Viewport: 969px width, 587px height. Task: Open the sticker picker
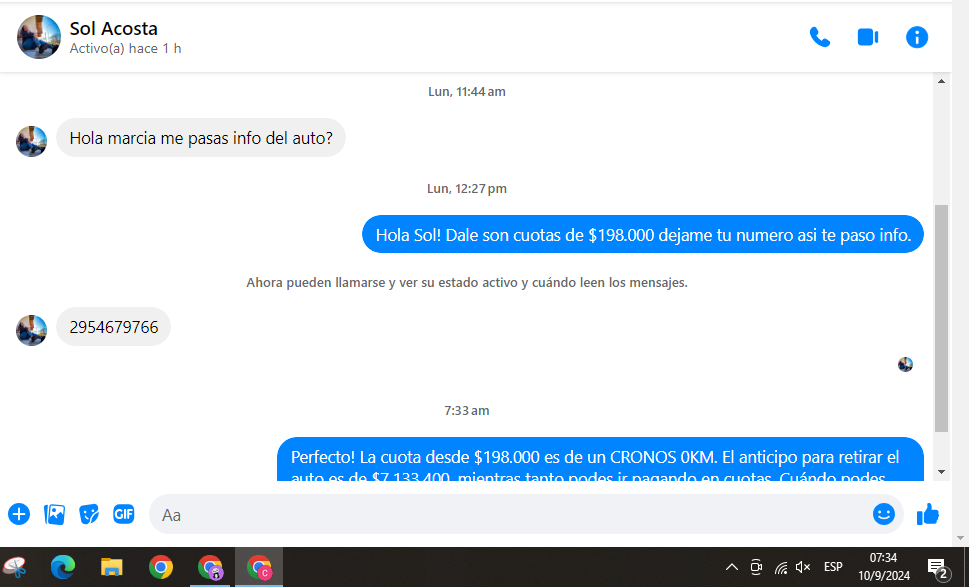89,514
